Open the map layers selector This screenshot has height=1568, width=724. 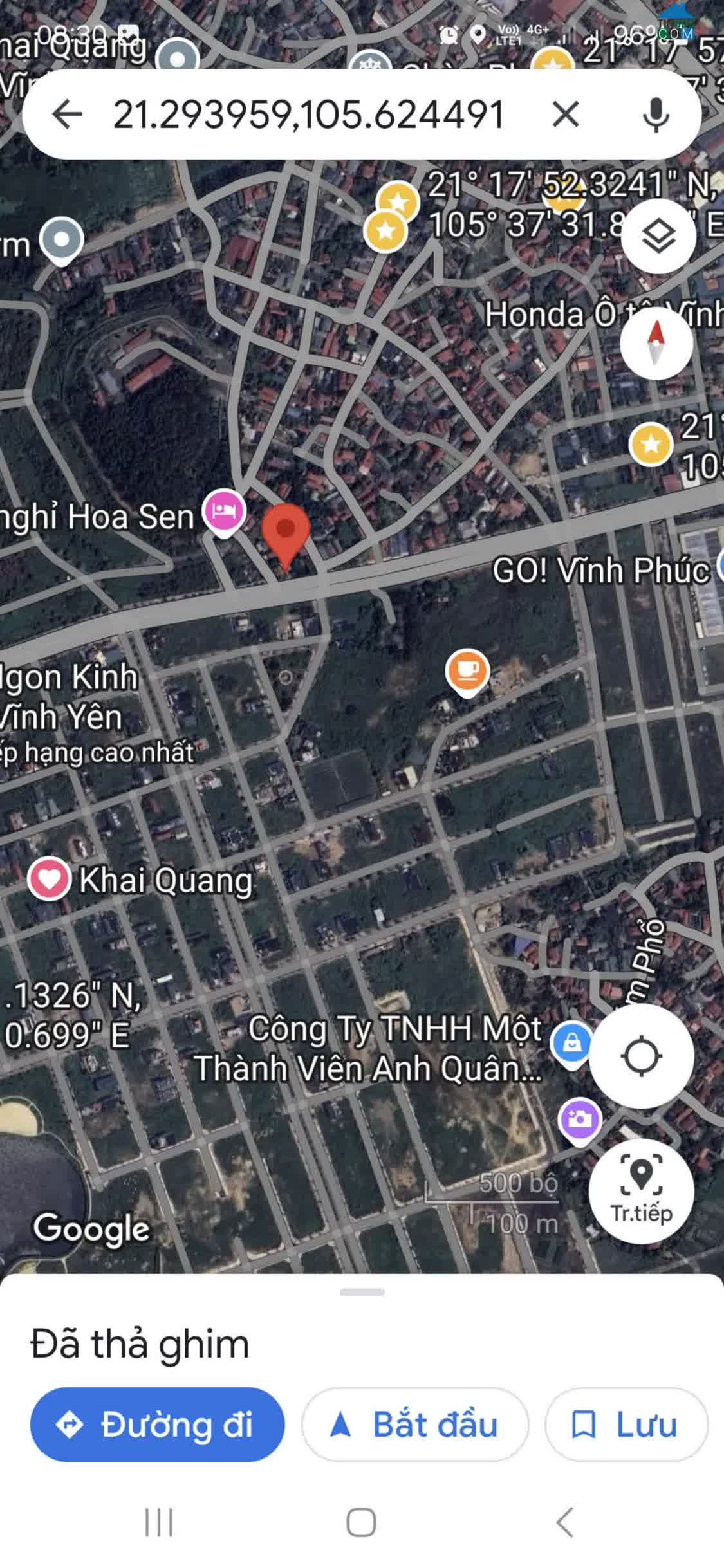(x=658, y=237)
